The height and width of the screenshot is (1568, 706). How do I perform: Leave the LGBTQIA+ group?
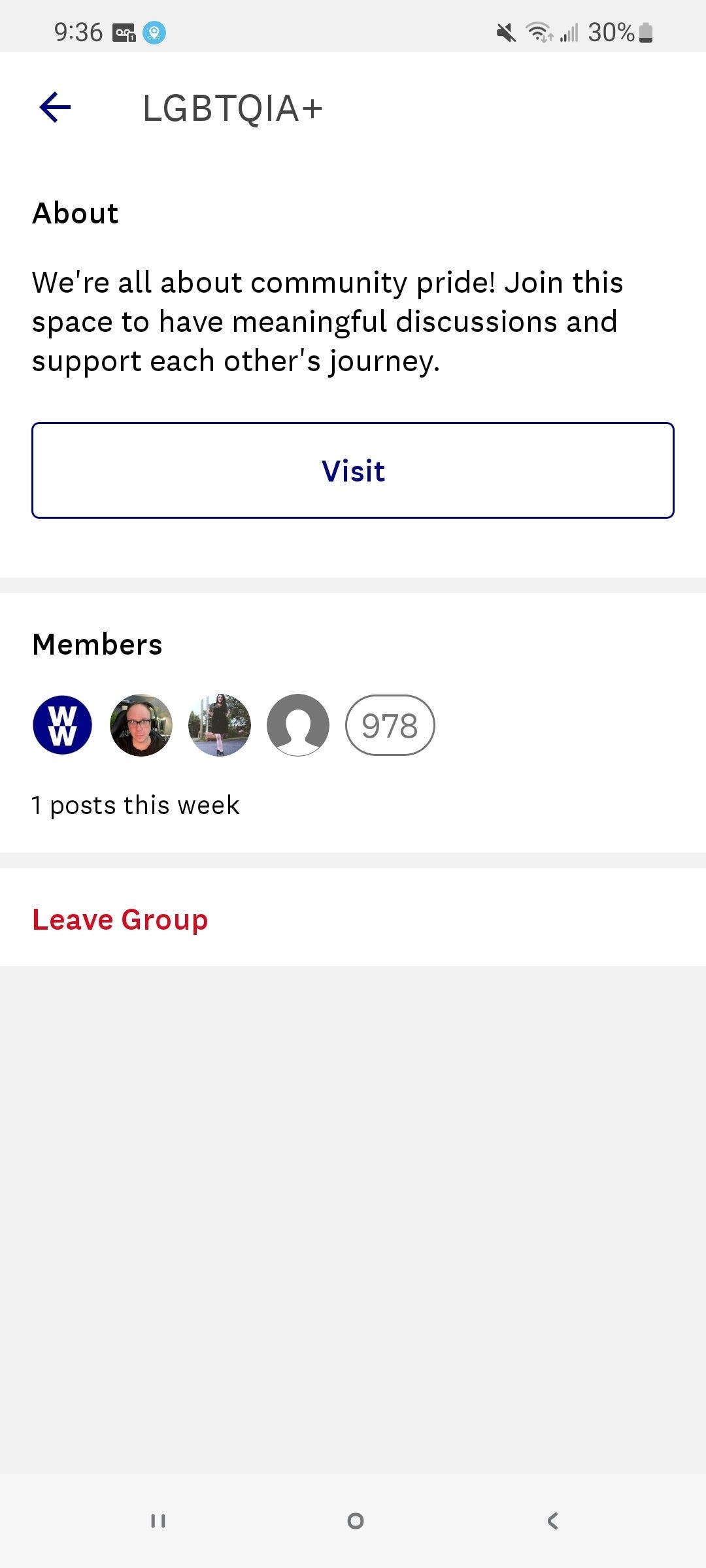click(120, 919)
